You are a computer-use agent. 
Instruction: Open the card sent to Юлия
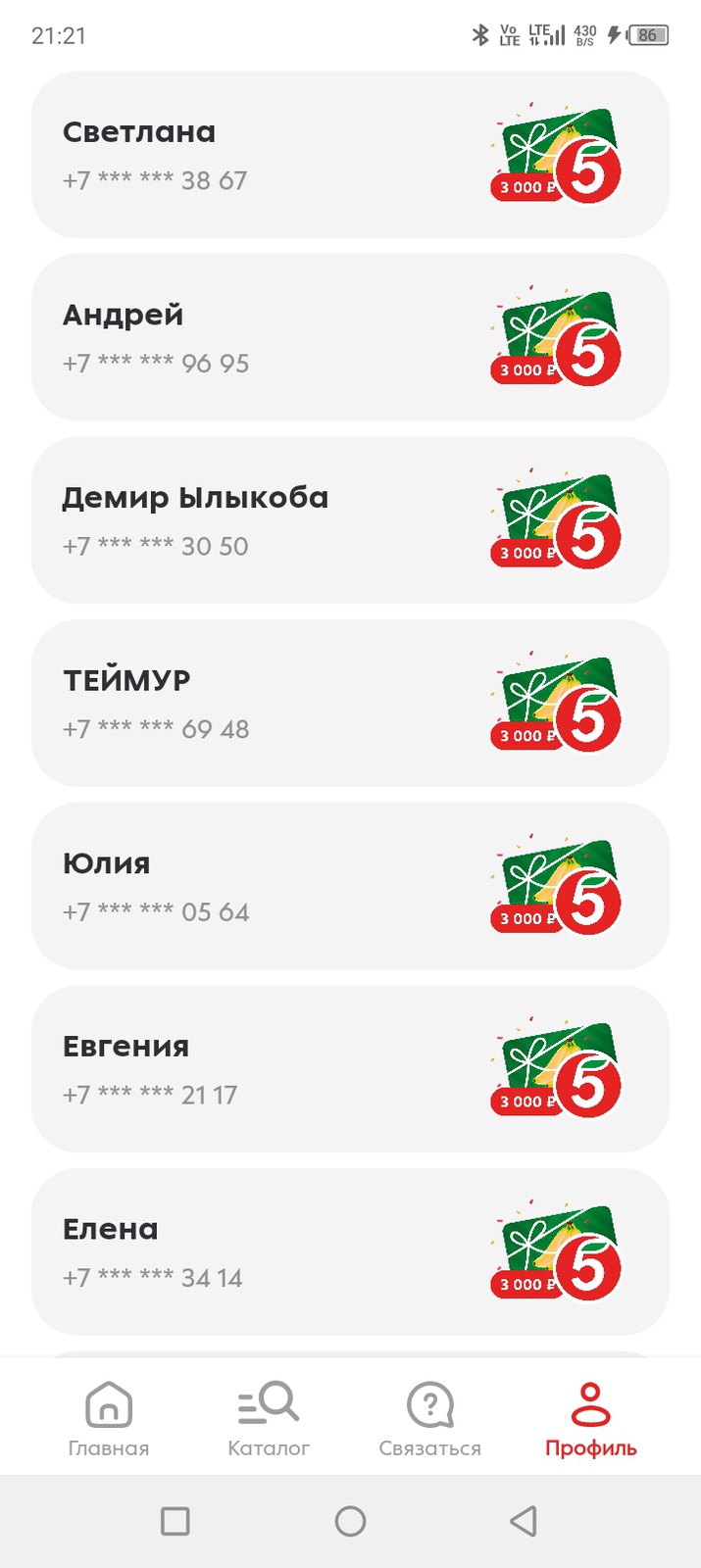coord(350,886)
